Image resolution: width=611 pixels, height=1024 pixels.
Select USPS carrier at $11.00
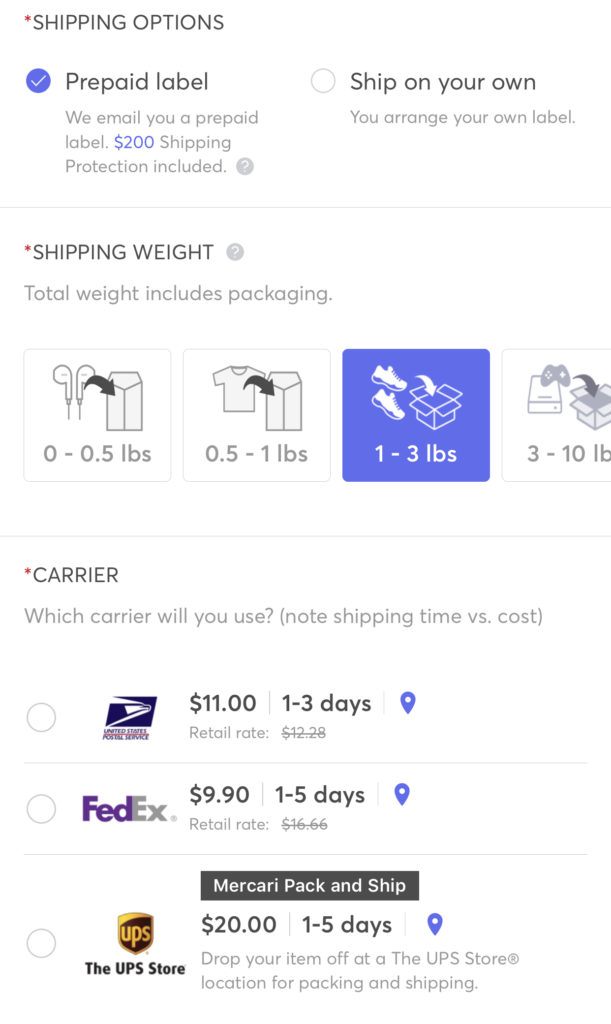tap(41, 717)
